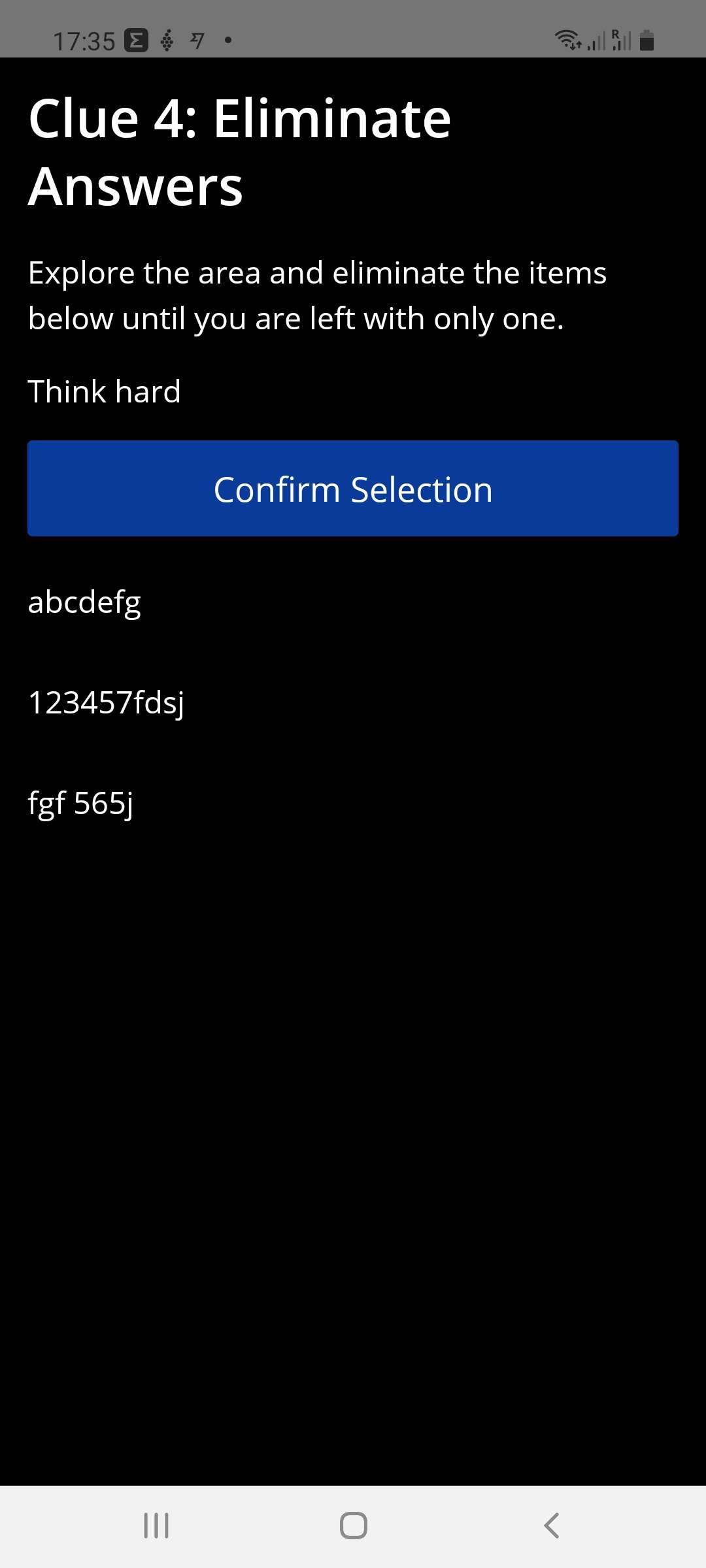Eliminate the item abcdefg
The width and height of the screenshot is (706, 1568).
click(84, 602)
